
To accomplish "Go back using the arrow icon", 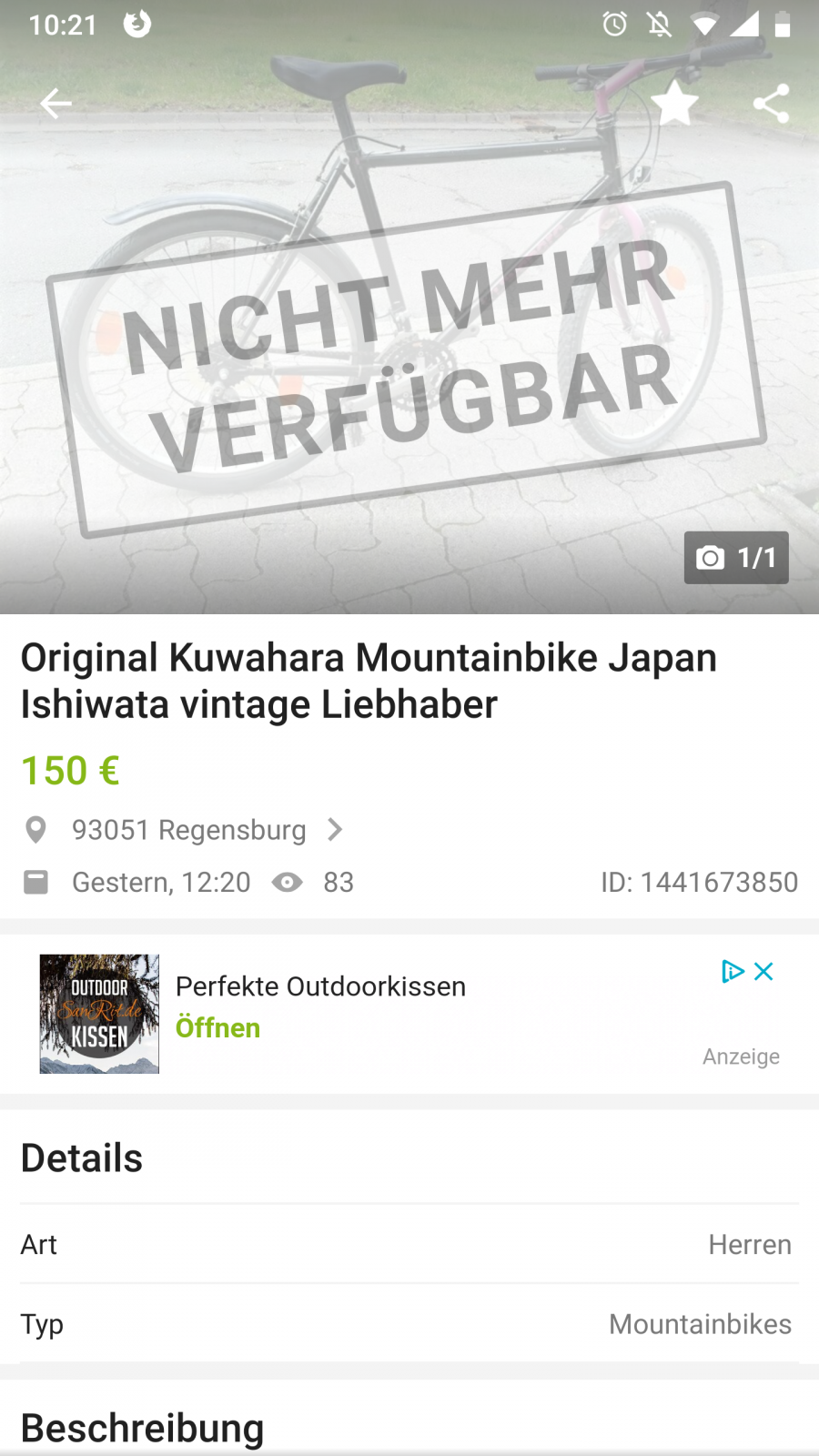I will pos(56,104).
